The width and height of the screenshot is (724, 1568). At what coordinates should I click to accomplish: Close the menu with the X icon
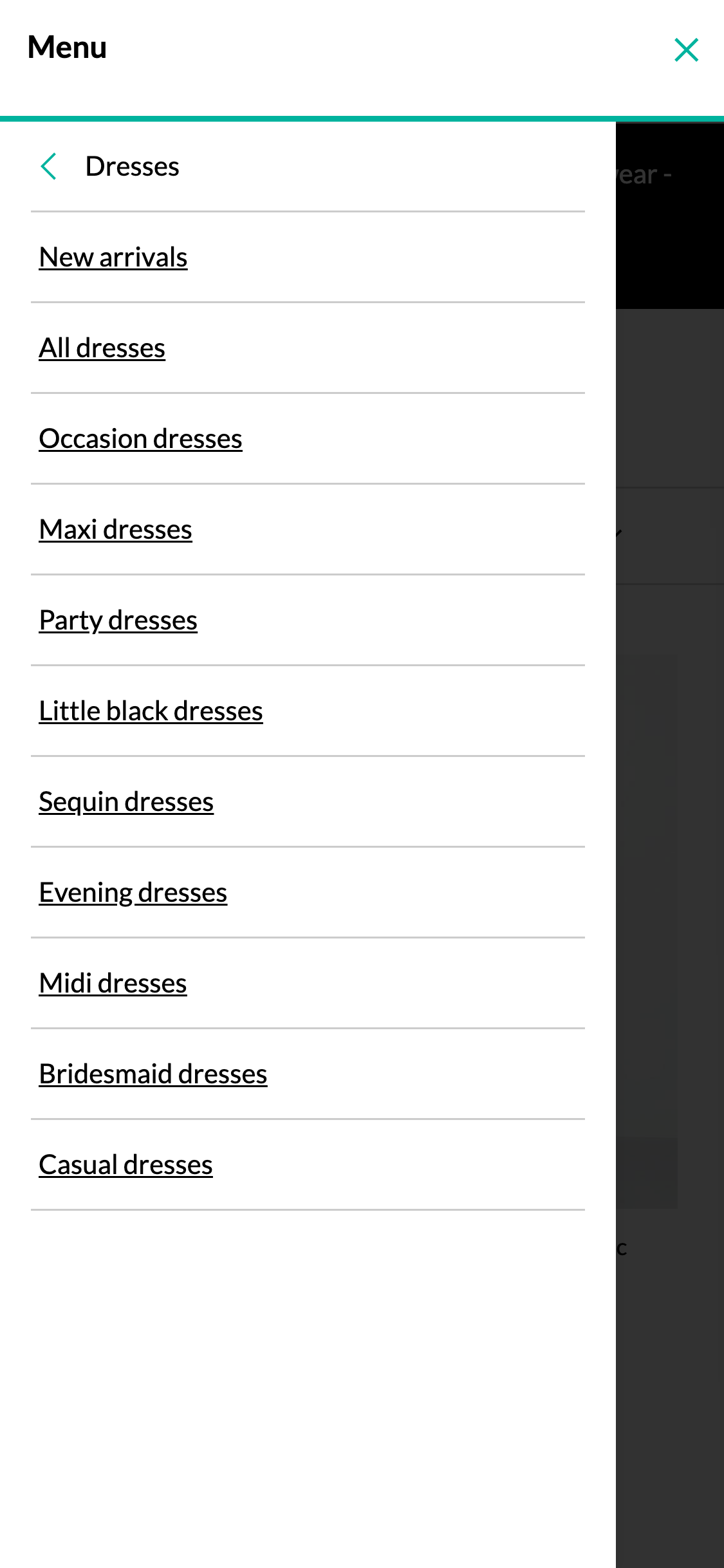click(x=686, y=50)
